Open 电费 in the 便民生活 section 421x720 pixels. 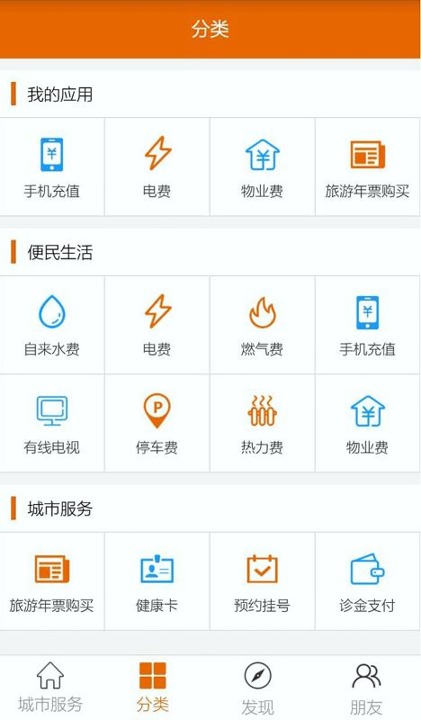[157, 325]
